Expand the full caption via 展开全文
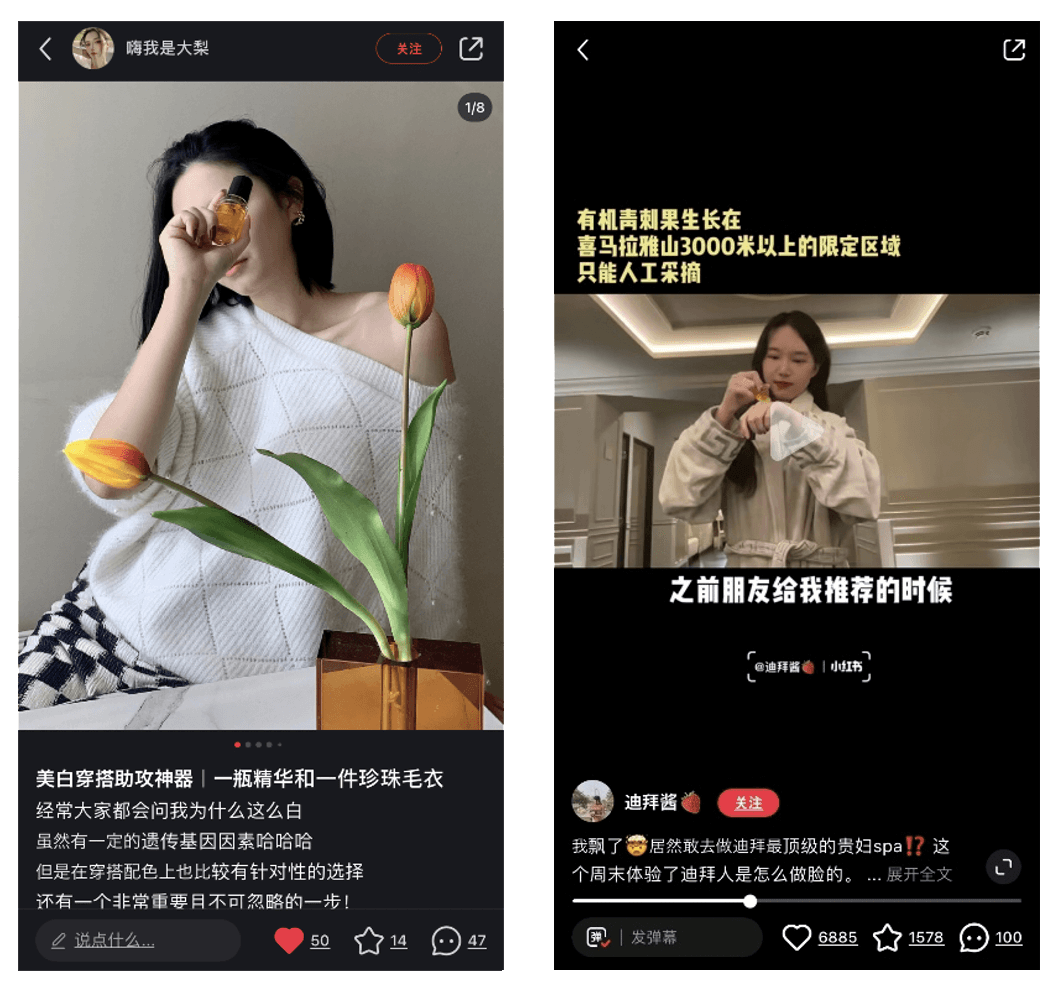Screen dimensions: 1060x1000 [919, 874]
